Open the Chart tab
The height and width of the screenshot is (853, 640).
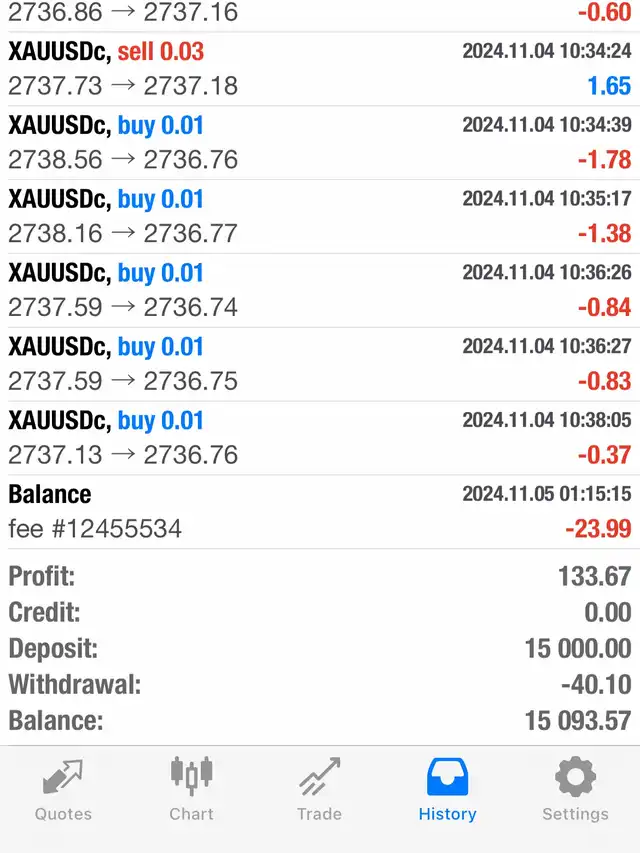(191, 790)
